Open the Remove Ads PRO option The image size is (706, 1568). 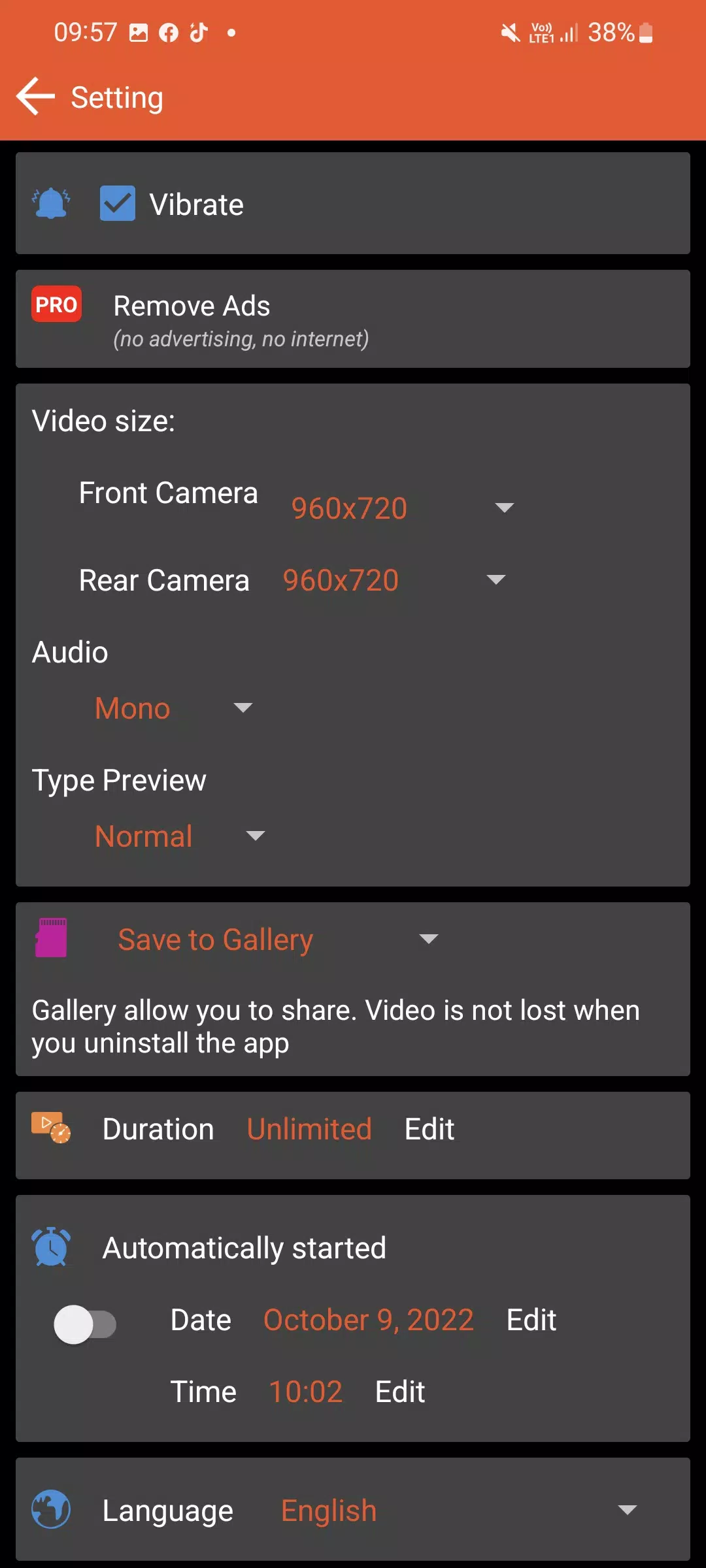pos(192,319)
